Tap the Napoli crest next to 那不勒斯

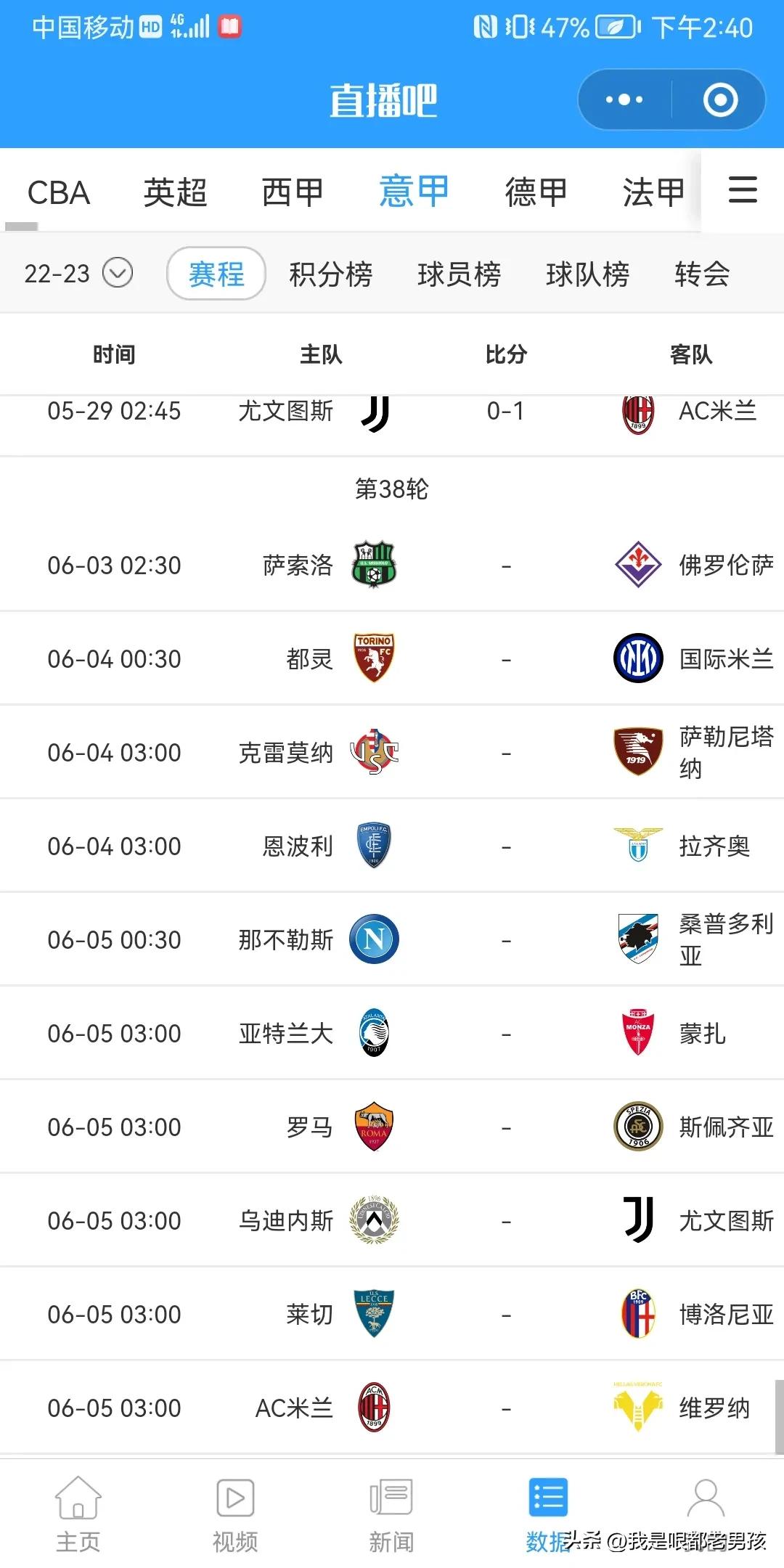point(375,939)
